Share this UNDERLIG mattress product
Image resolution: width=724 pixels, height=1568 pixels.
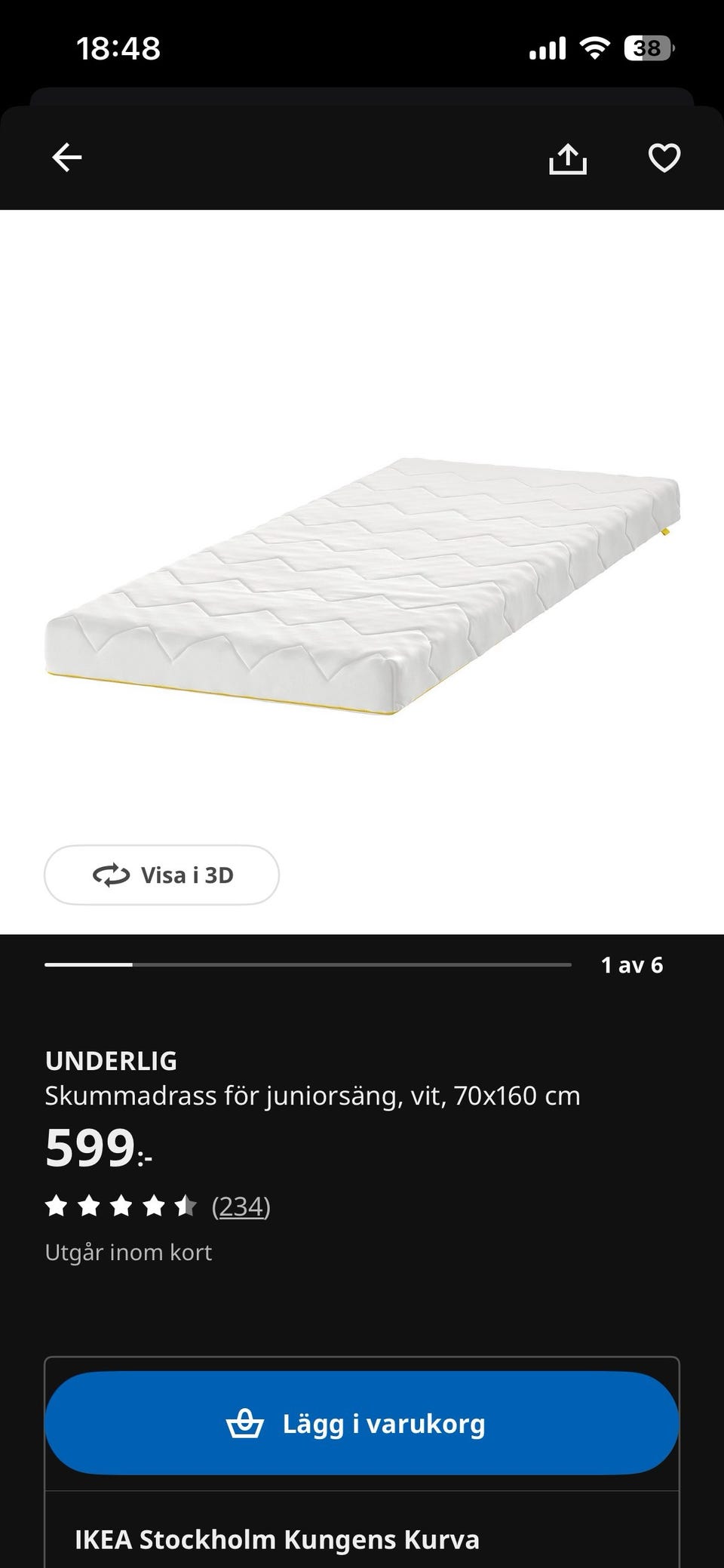(x=567, y=158)
